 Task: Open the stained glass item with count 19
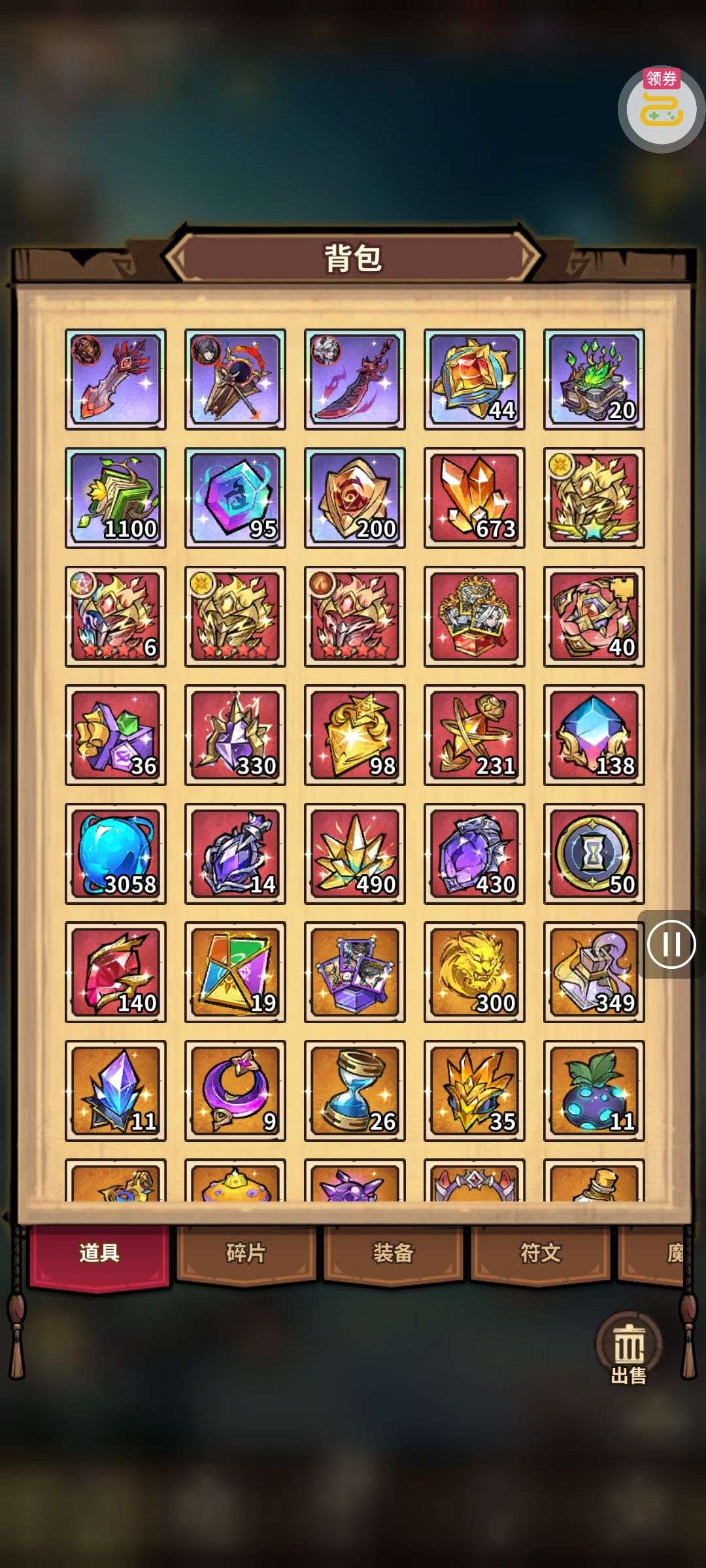click(235, 972)
